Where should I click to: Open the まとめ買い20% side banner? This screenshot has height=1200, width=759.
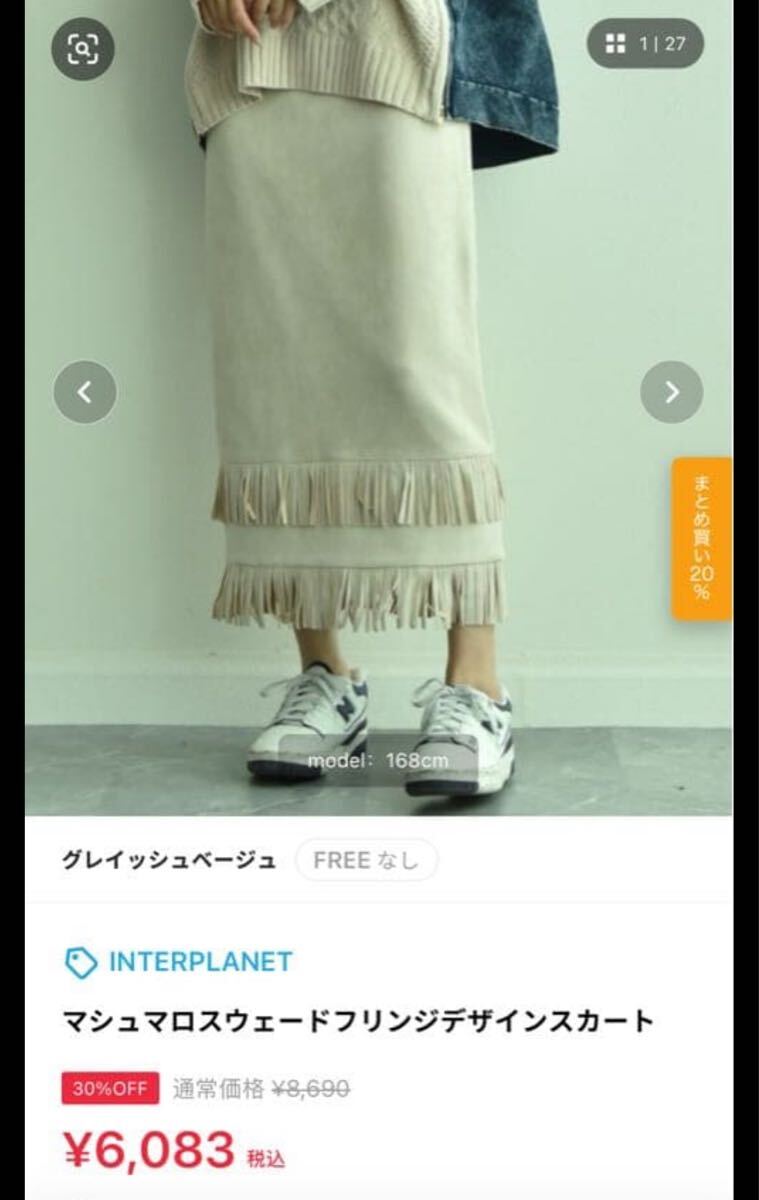pyautogui.click(x=702, y=539)
